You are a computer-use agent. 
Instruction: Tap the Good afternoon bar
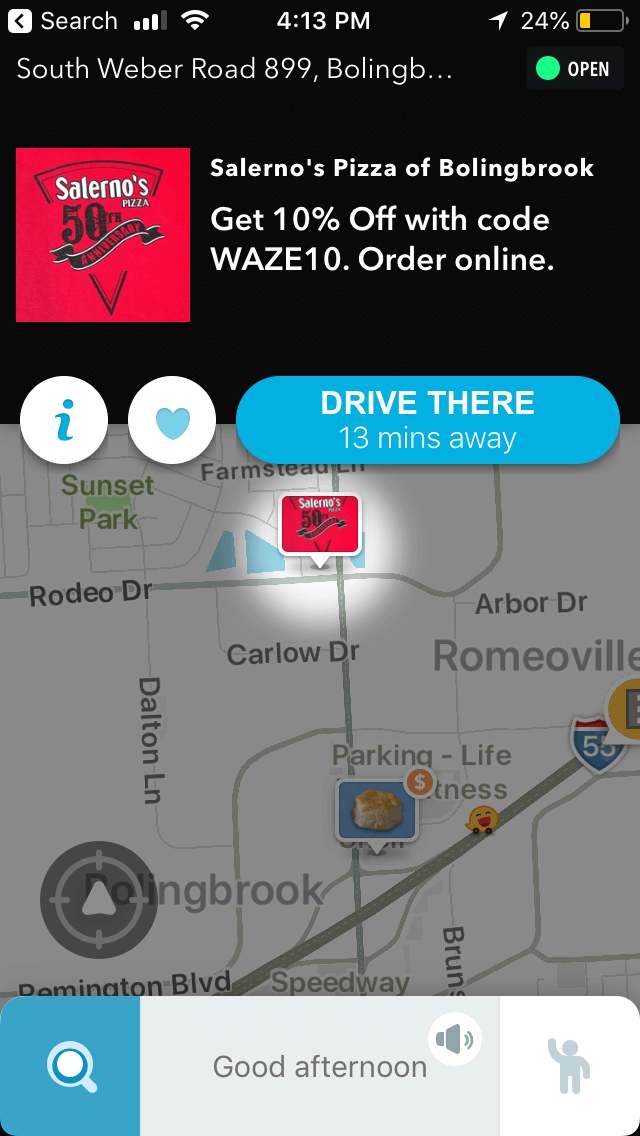click(320, 1066)
